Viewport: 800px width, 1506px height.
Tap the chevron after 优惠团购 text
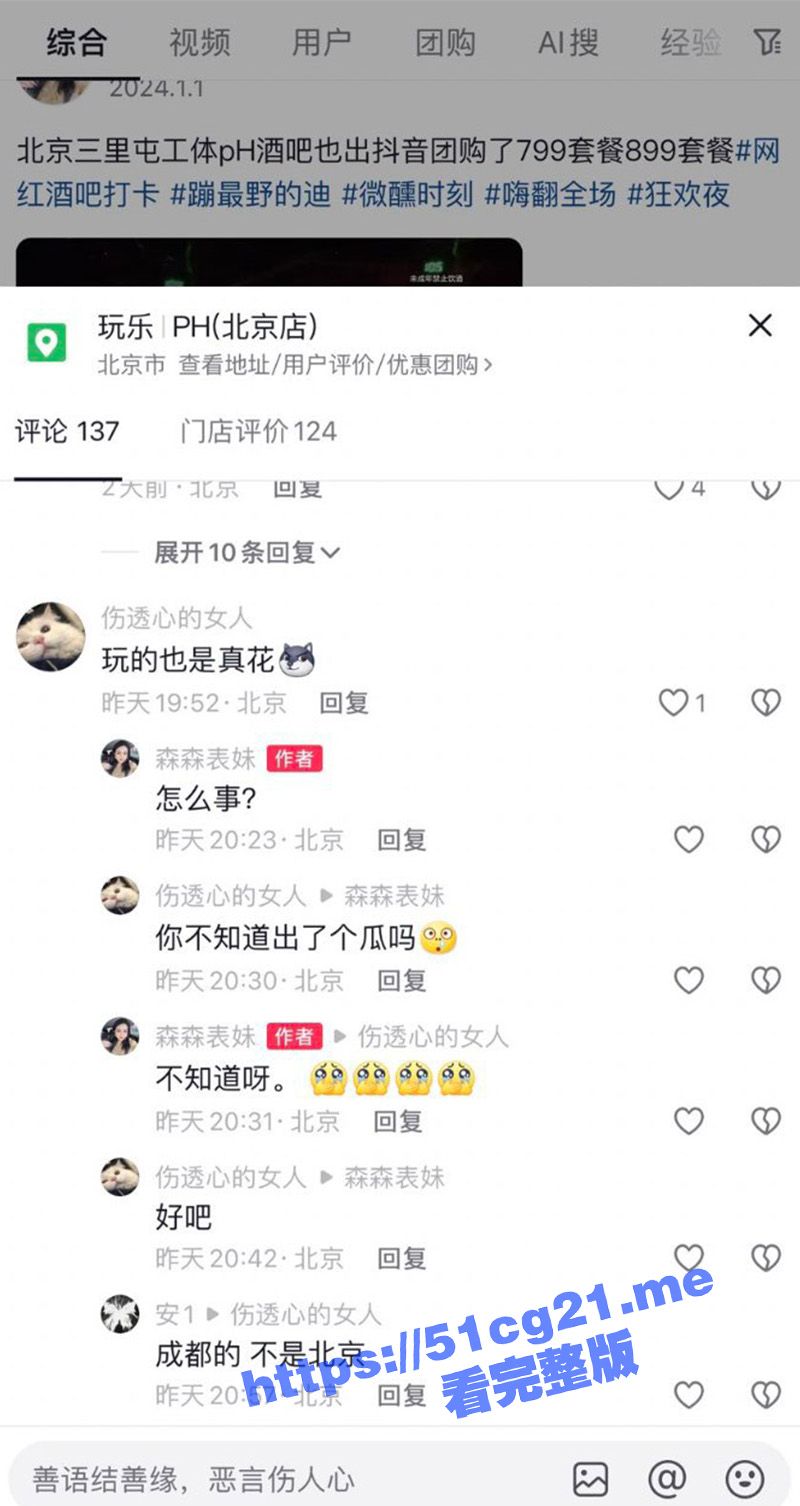(487, 367)
